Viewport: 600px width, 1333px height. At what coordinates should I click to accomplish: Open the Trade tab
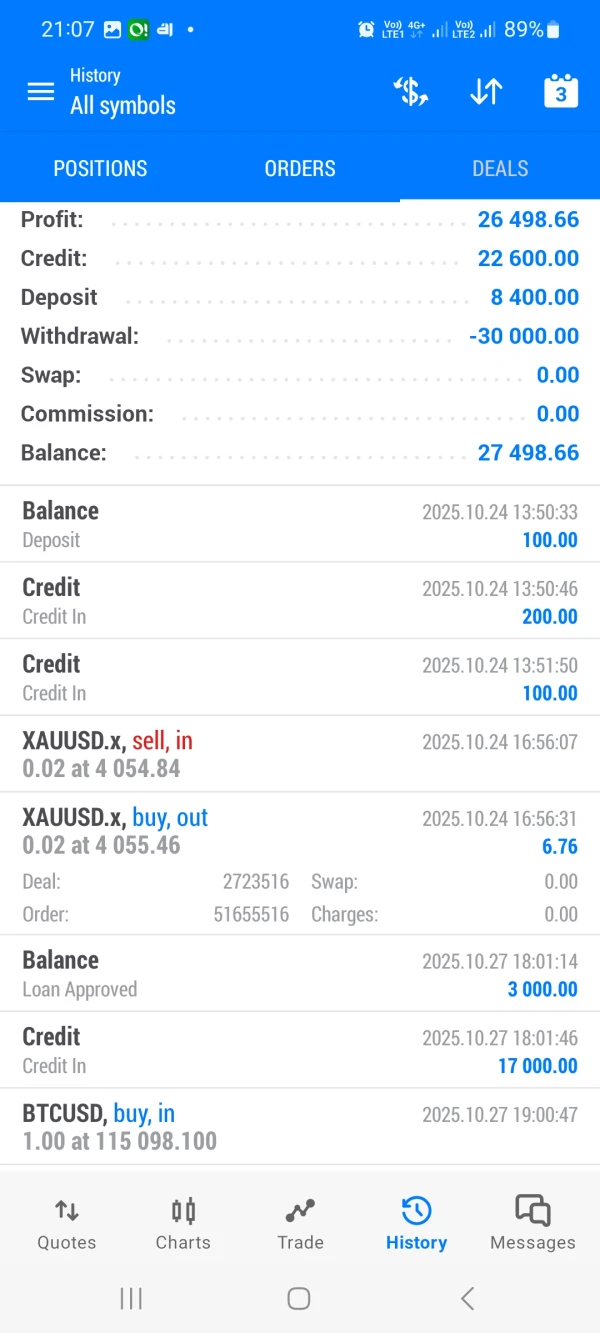coord(300,1224)
